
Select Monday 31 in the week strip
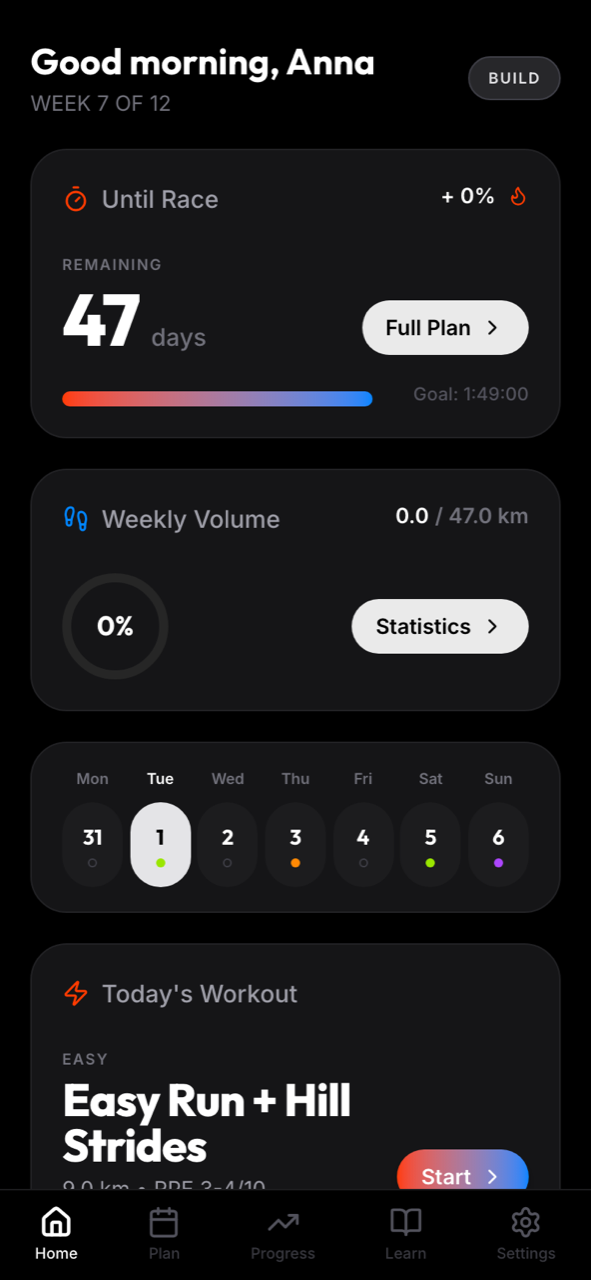coord(92,845)
